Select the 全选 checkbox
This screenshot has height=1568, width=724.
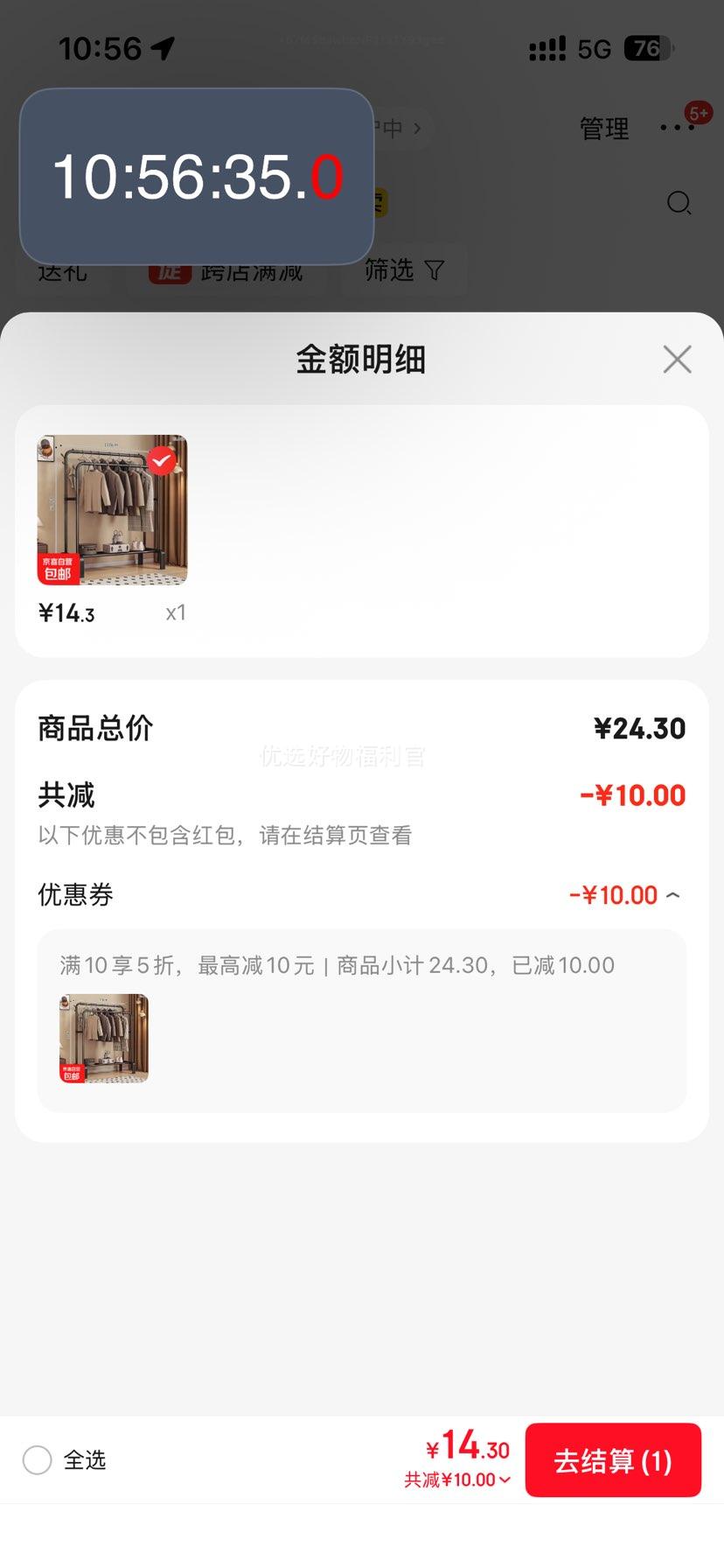38,1460
